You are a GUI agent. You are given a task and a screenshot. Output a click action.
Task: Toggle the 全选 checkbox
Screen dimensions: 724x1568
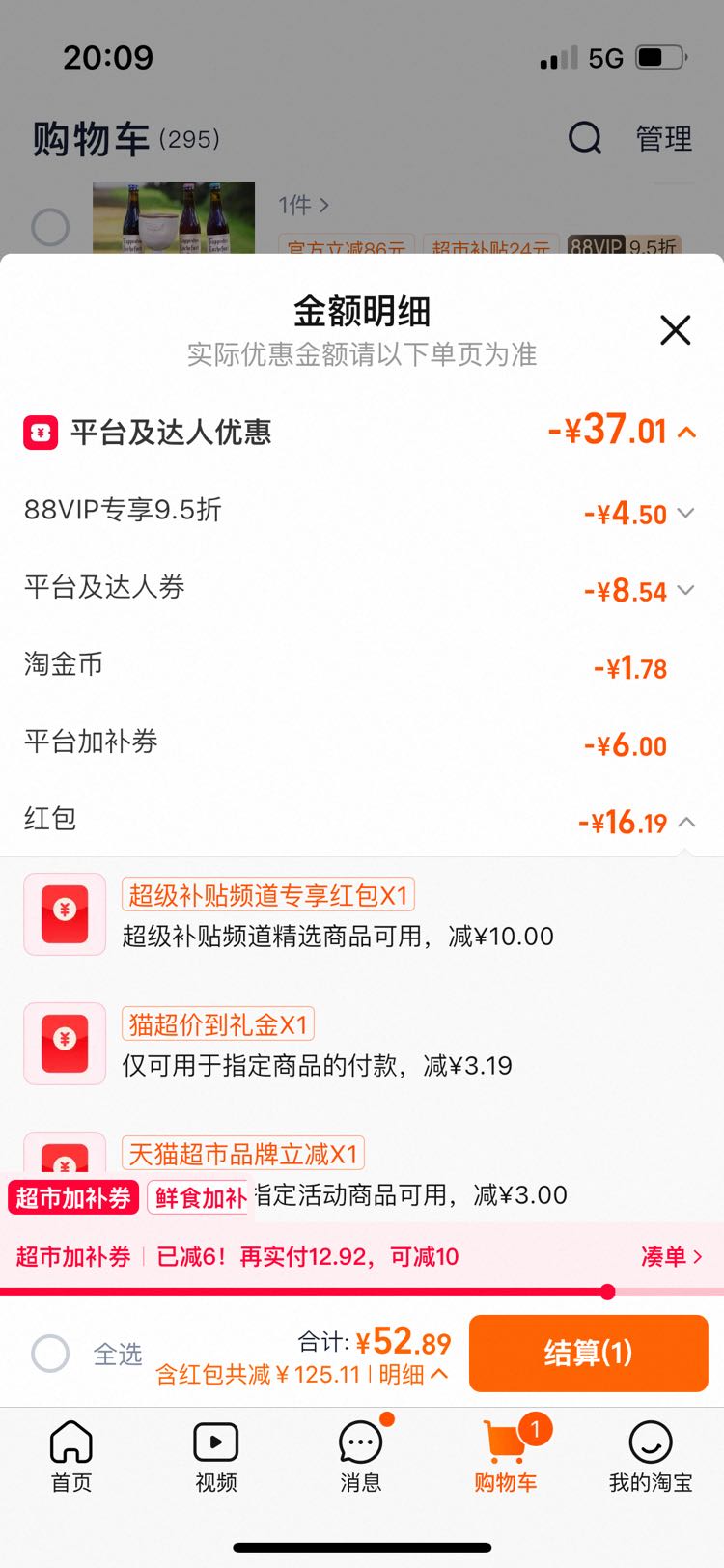point(50,1354)
